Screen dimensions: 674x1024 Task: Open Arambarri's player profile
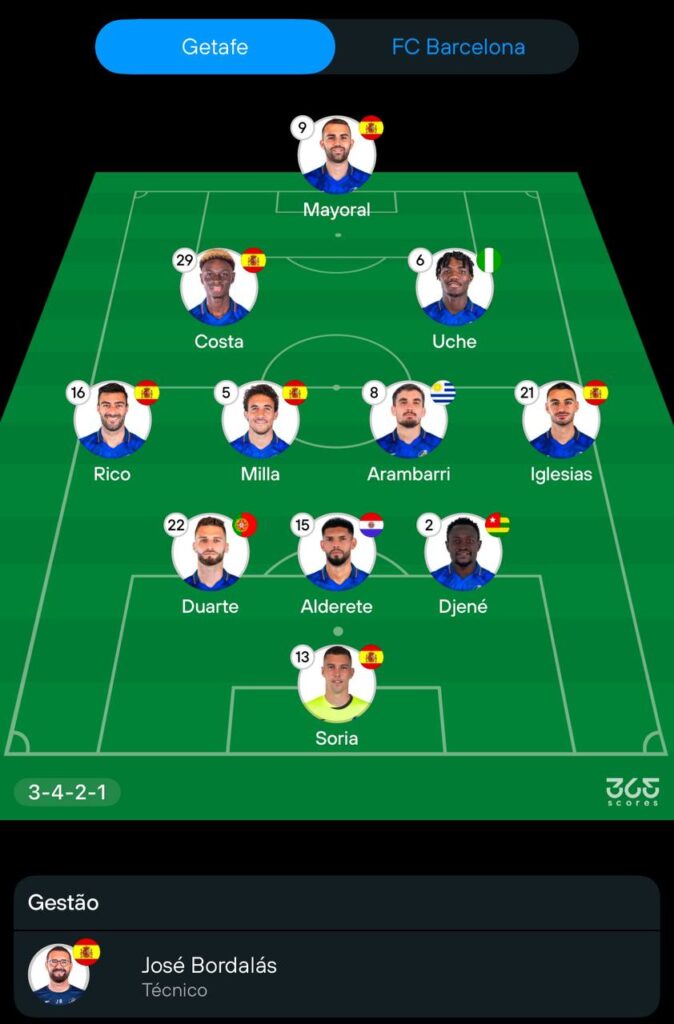click(x=408, y=421)
